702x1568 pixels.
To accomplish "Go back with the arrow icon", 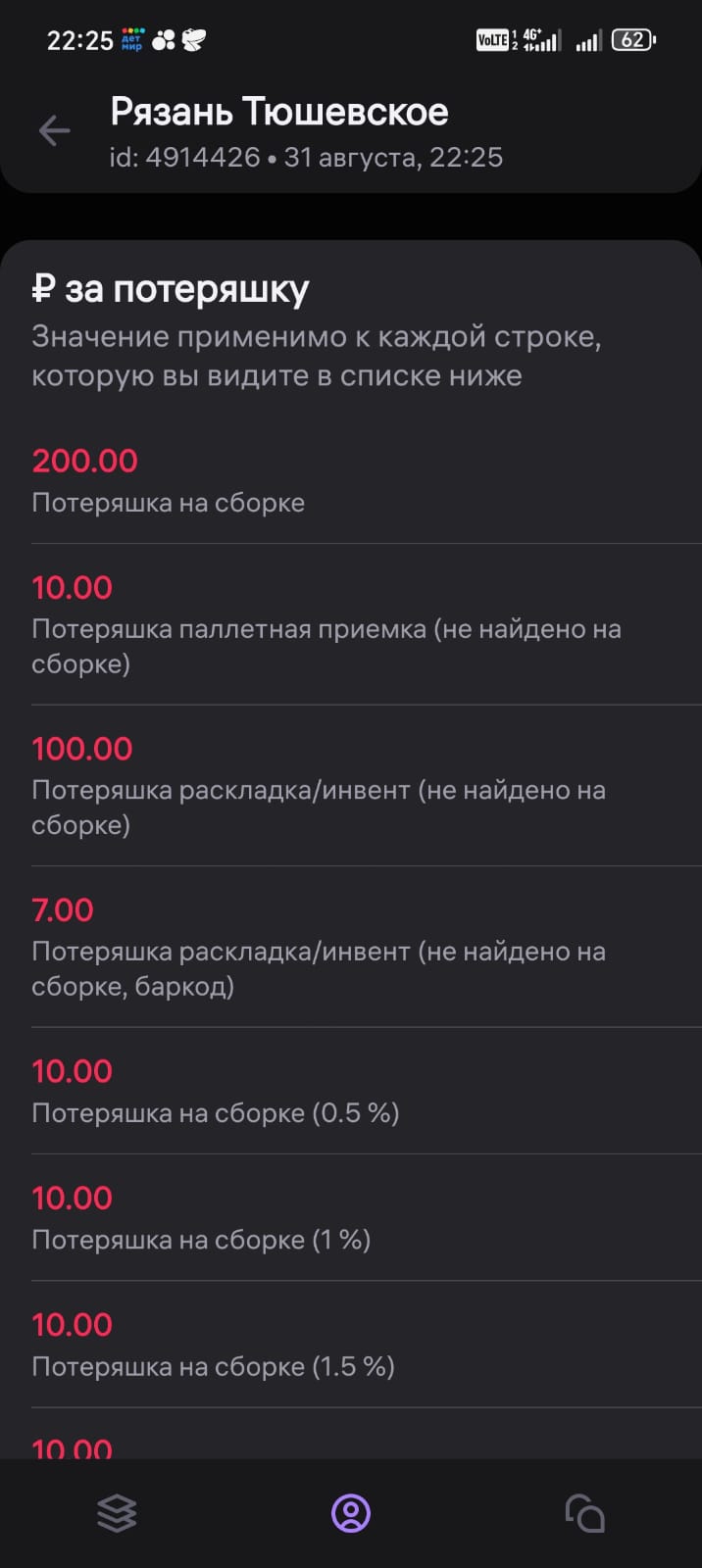I will (x=54, y=130).
